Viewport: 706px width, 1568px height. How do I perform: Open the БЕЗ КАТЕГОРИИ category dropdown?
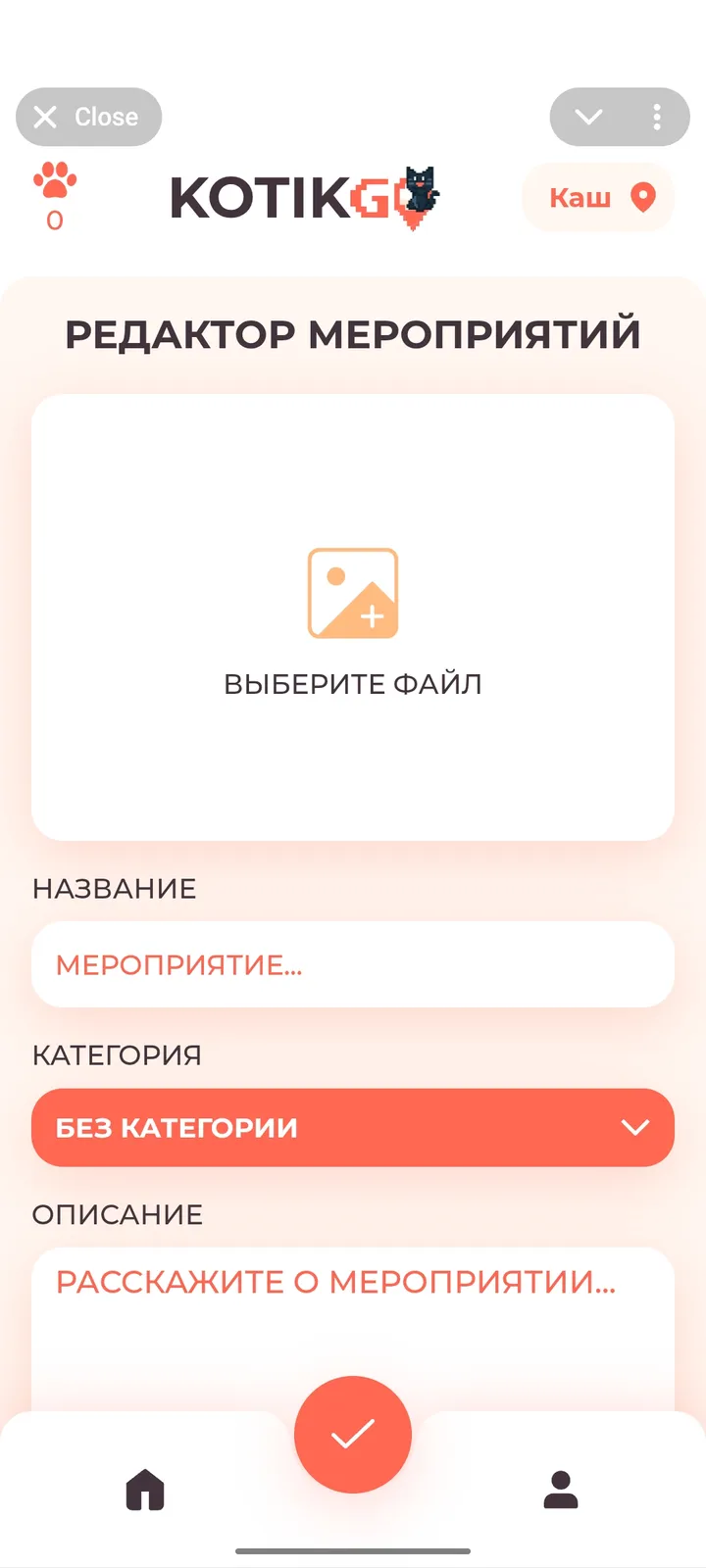353,1128
